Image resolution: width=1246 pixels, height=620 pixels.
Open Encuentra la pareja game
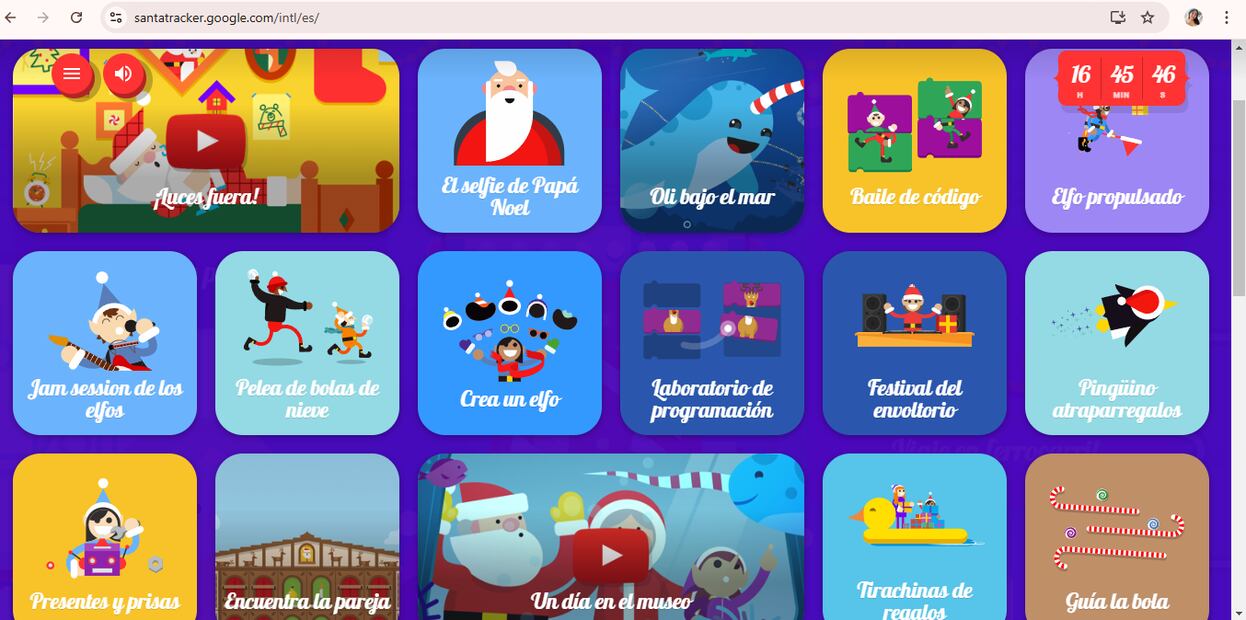[307, 540]
